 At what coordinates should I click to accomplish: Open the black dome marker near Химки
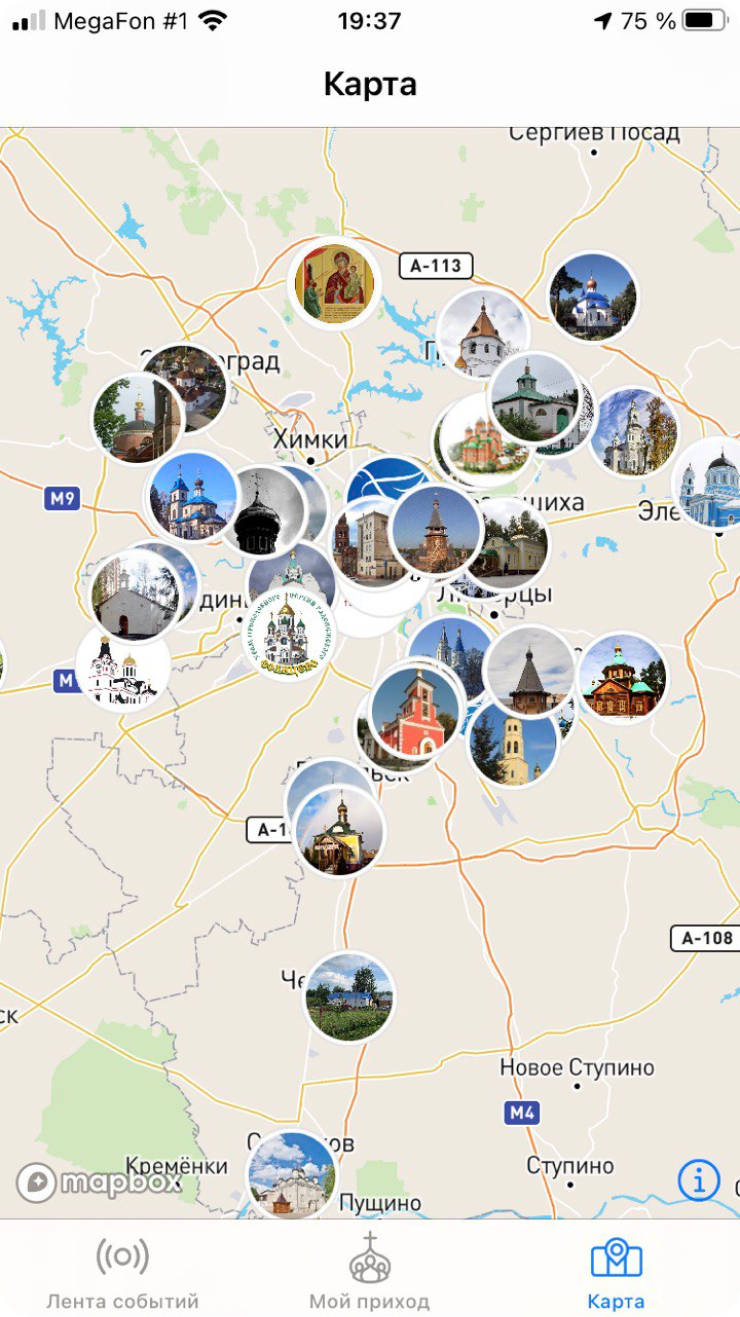click(x=260, y=512)
